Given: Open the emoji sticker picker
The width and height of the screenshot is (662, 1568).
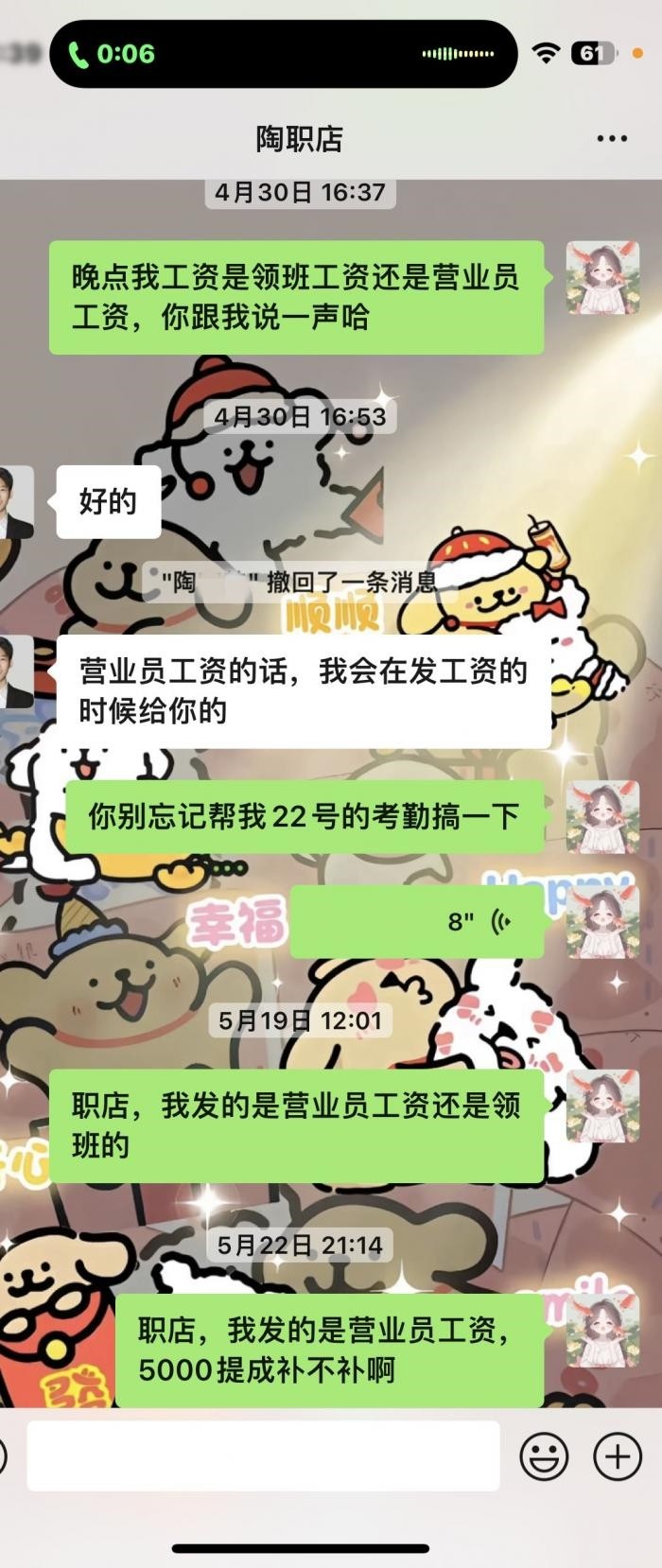Looking at the screenshot, I should click(x=545, y=1456).
